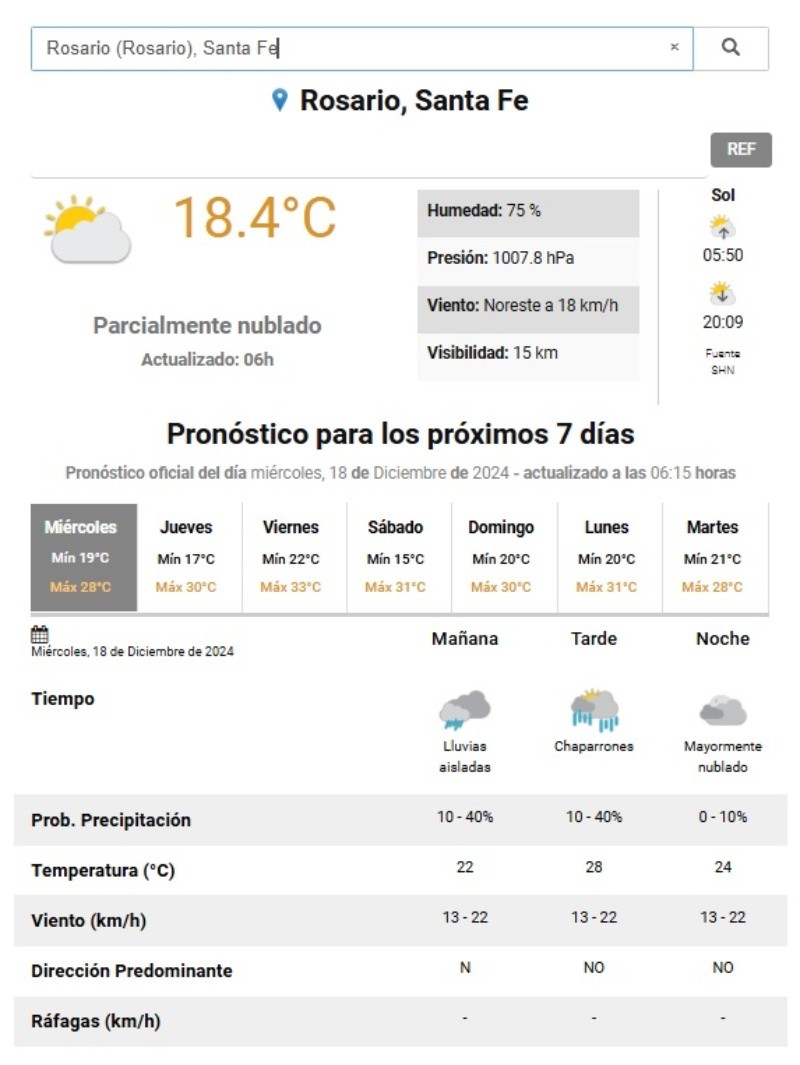The height and width of the screenshot is (1065, 800).
Task: Show Viernes forecast details
Action: coord(291,556)
